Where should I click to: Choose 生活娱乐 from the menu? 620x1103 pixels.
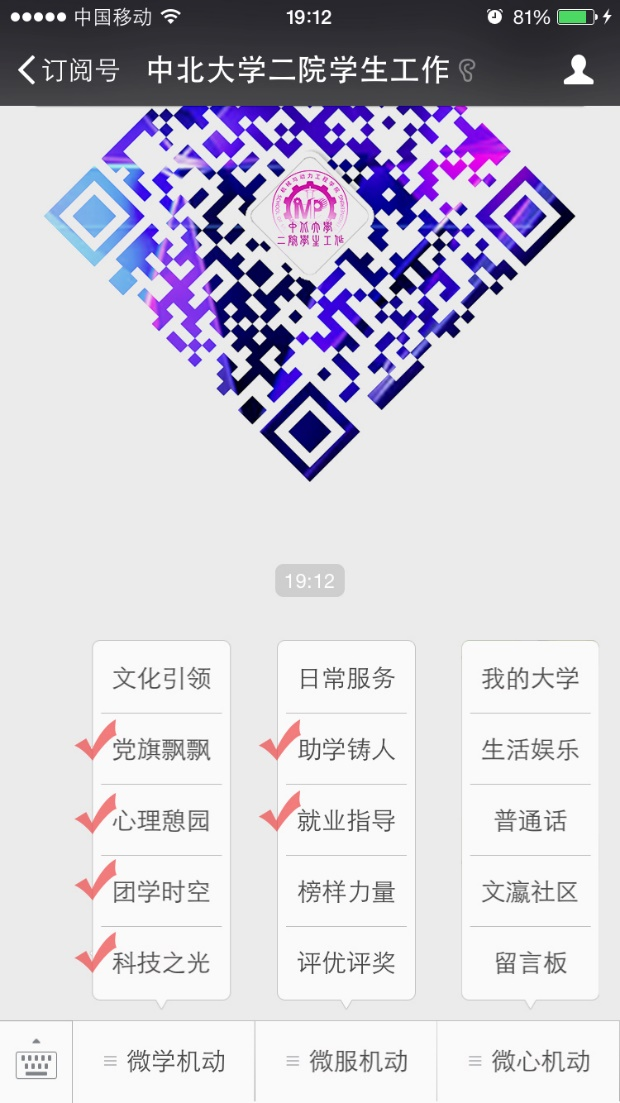pos(530,750)
